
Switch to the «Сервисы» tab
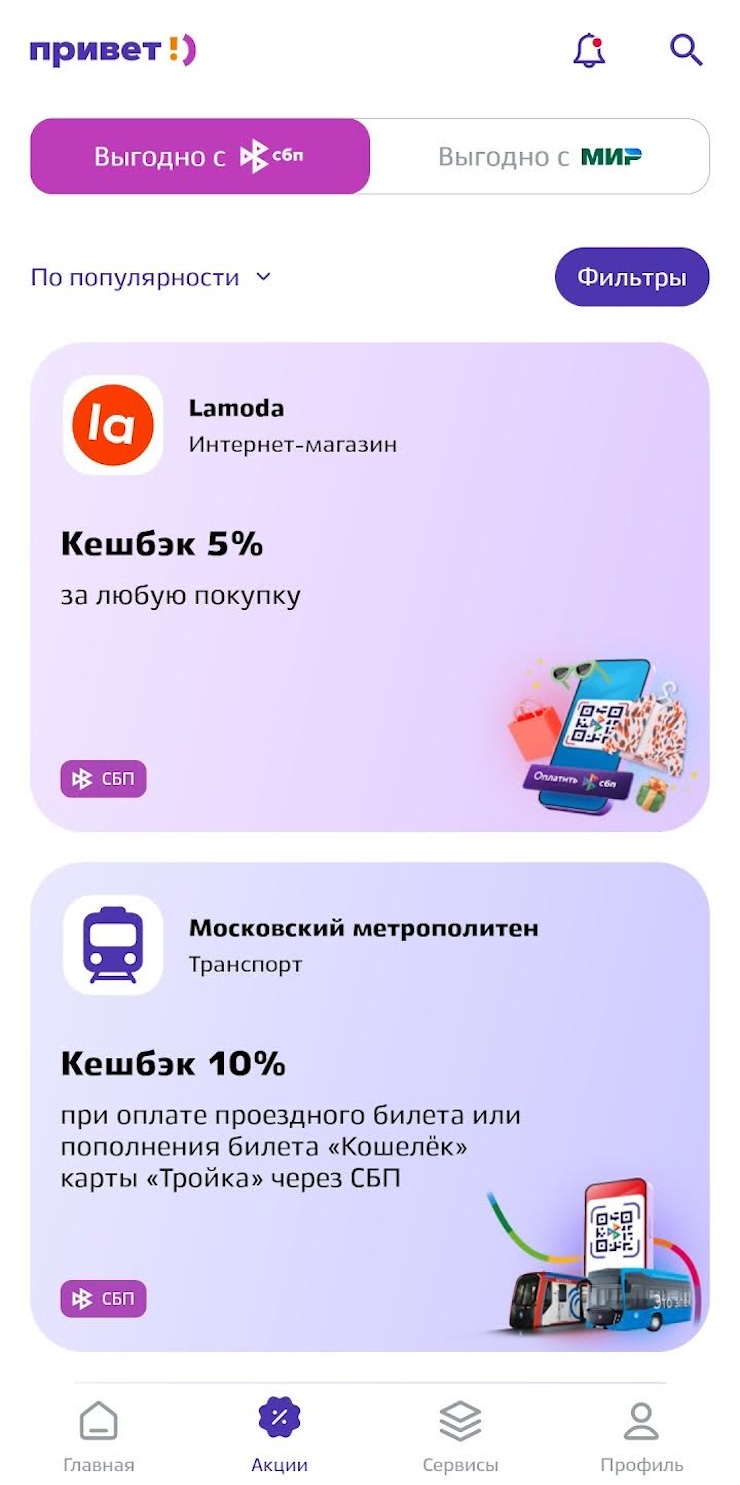pyautogui.click(x=460, y=1436)
